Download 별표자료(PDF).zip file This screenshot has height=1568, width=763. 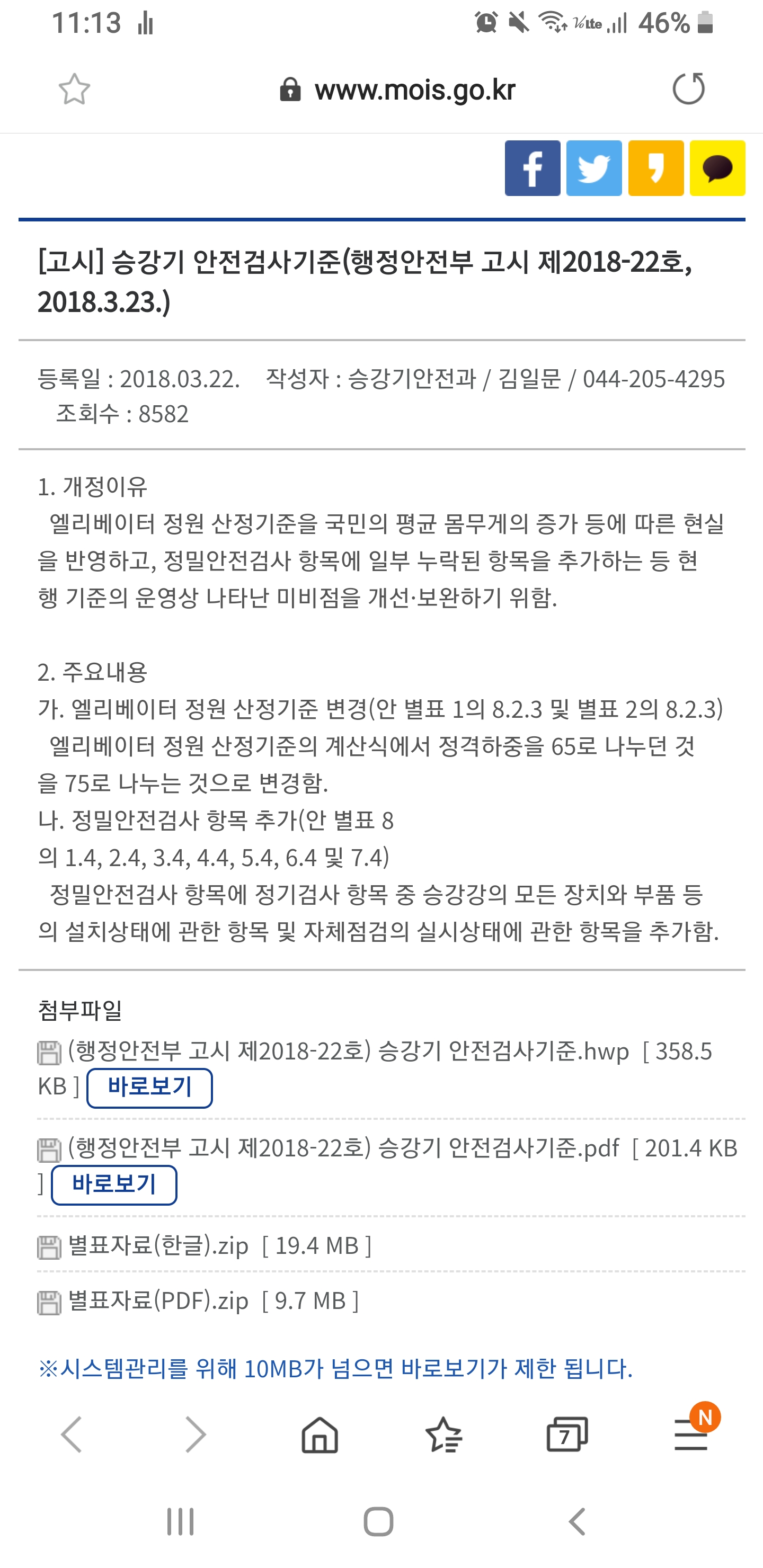click(x=158, y=1300)
